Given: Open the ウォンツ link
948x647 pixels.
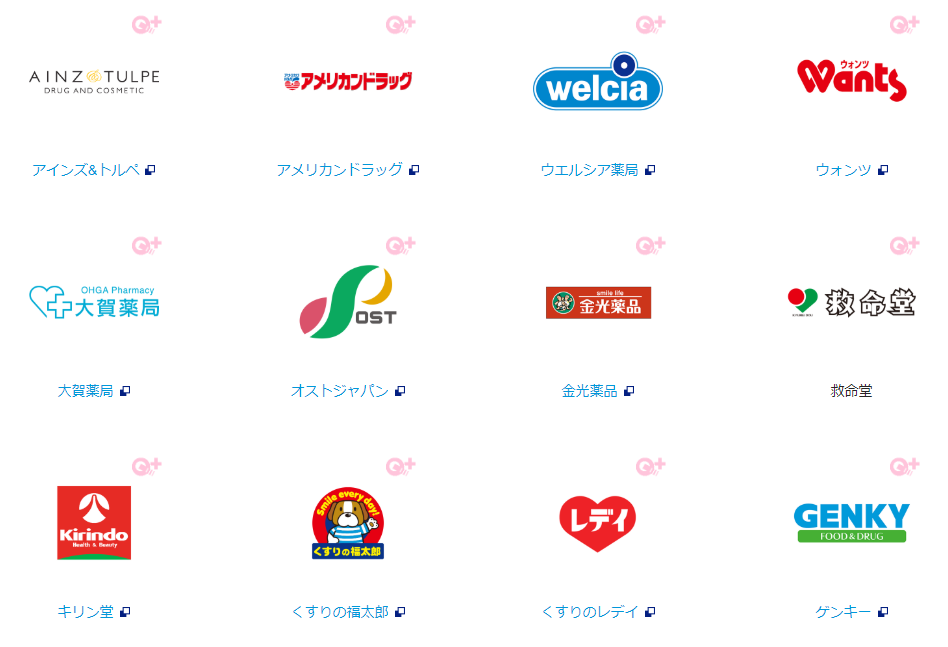Looking at the screenshot, I should tap(843, 170).
